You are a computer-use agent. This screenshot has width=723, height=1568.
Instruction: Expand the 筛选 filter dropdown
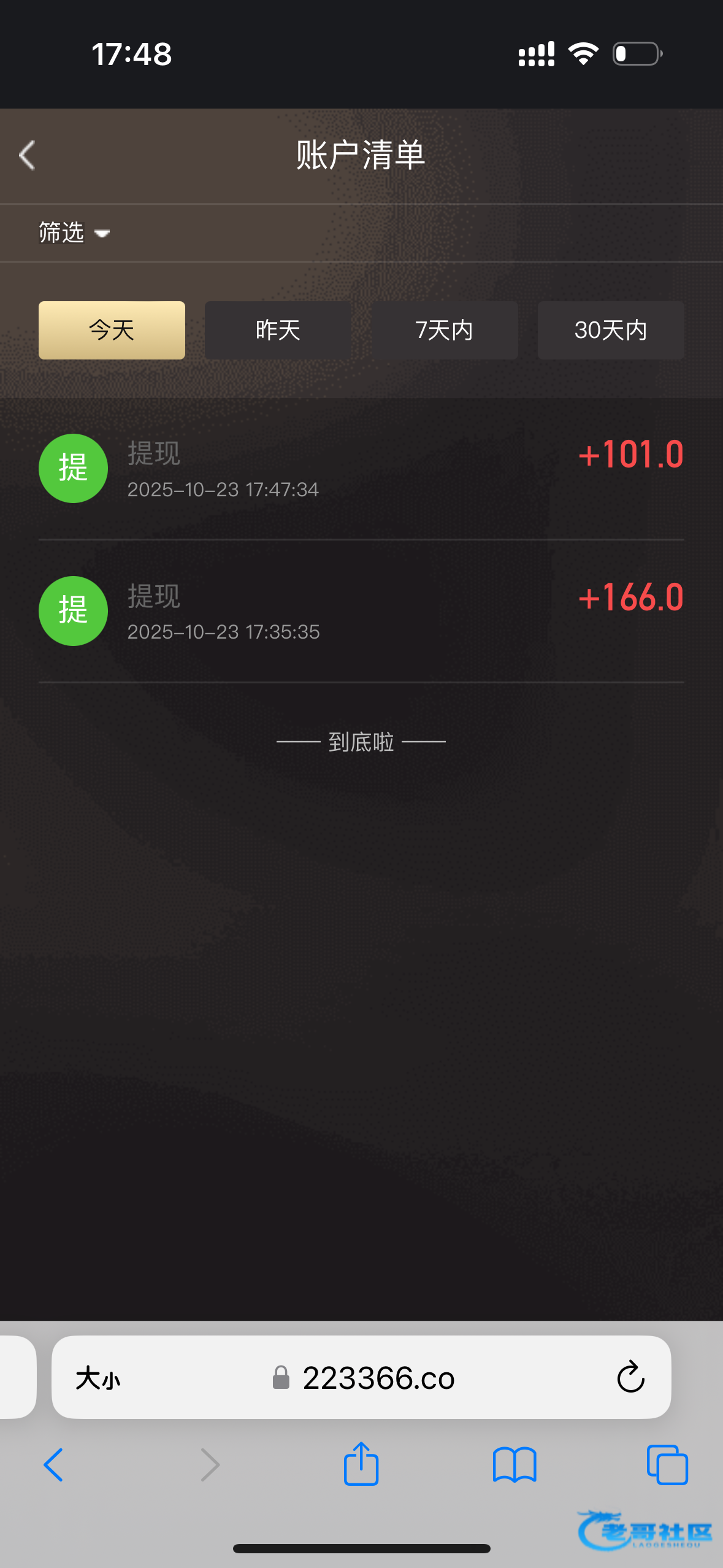(x=74, y=233)
